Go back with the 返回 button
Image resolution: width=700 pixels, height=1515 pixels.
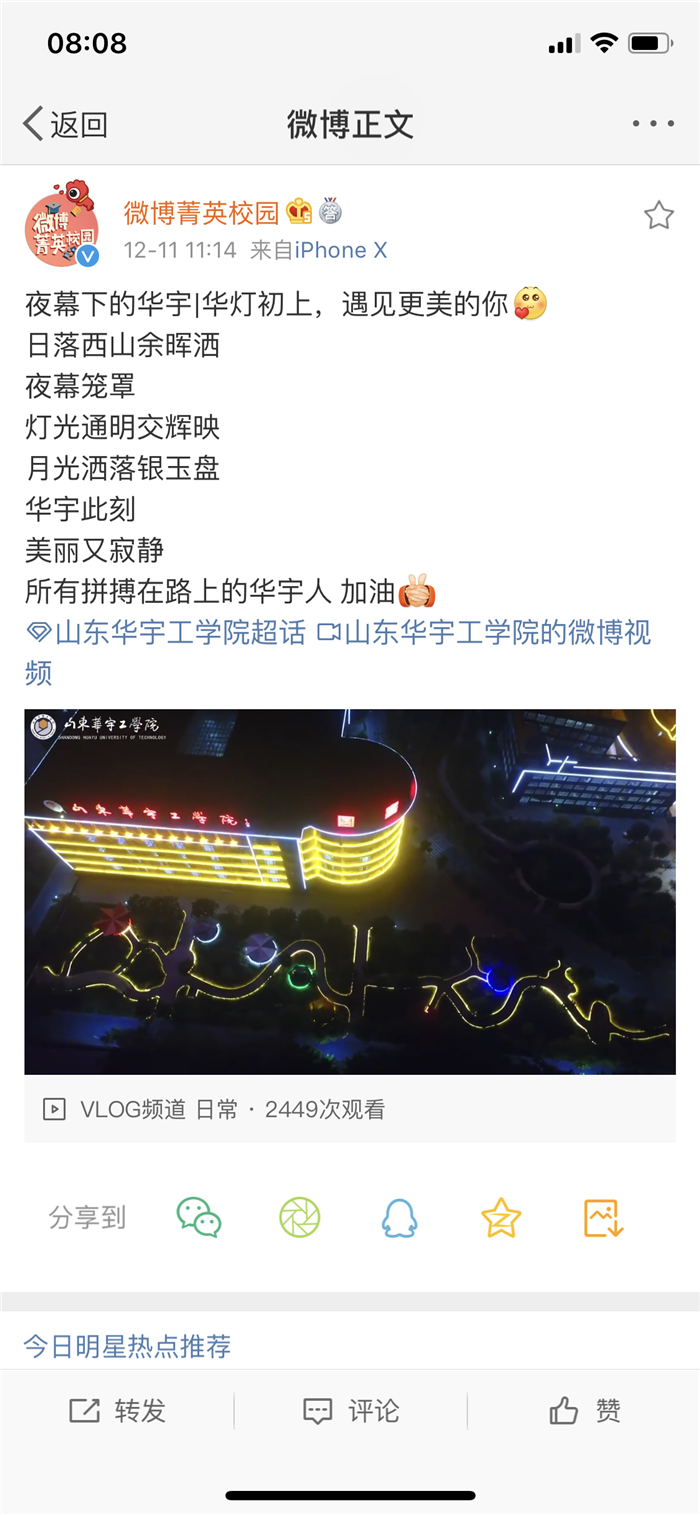tap(65, 125)
